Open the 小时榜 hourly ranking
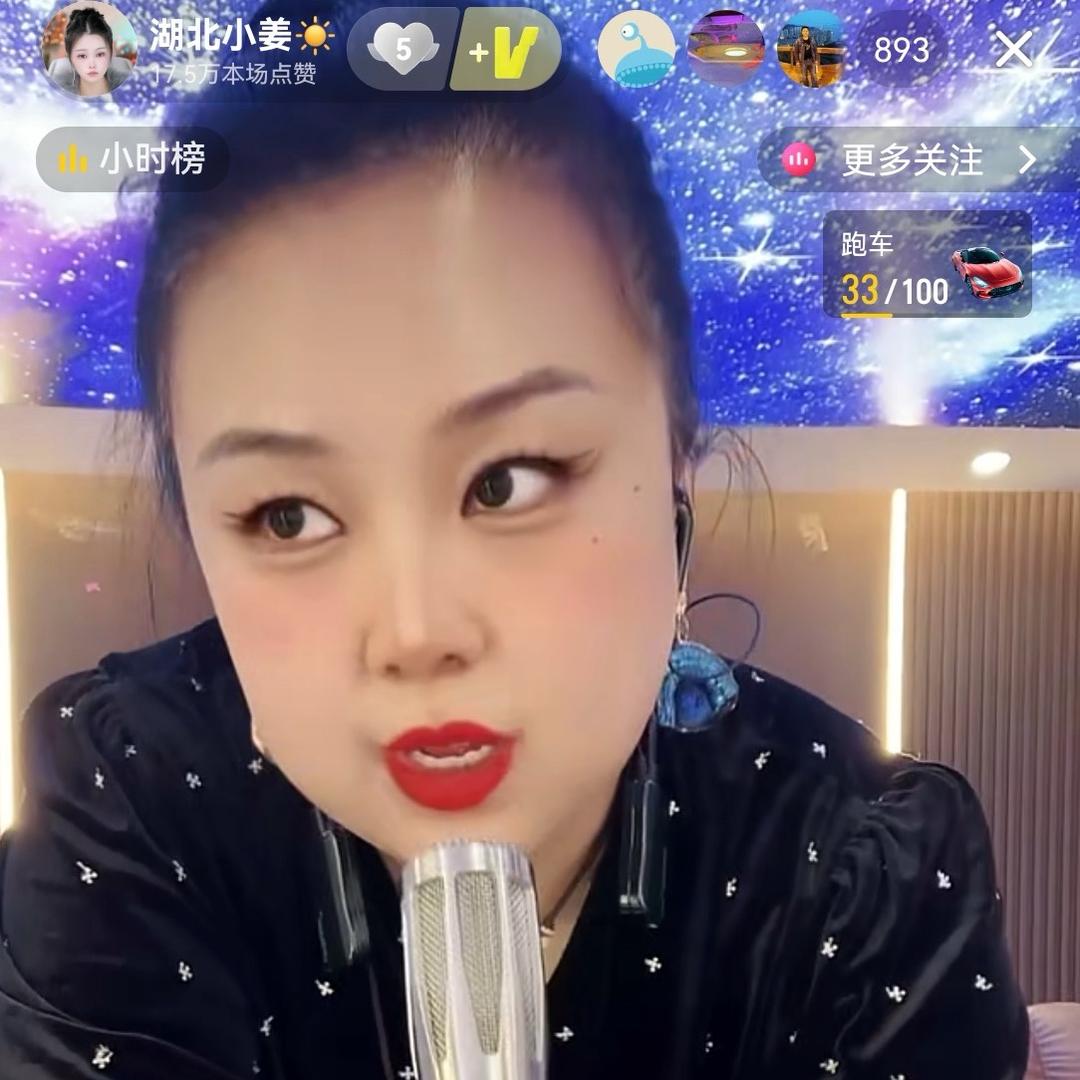This screenshot has height=1080, width=1080. (133, 159)
